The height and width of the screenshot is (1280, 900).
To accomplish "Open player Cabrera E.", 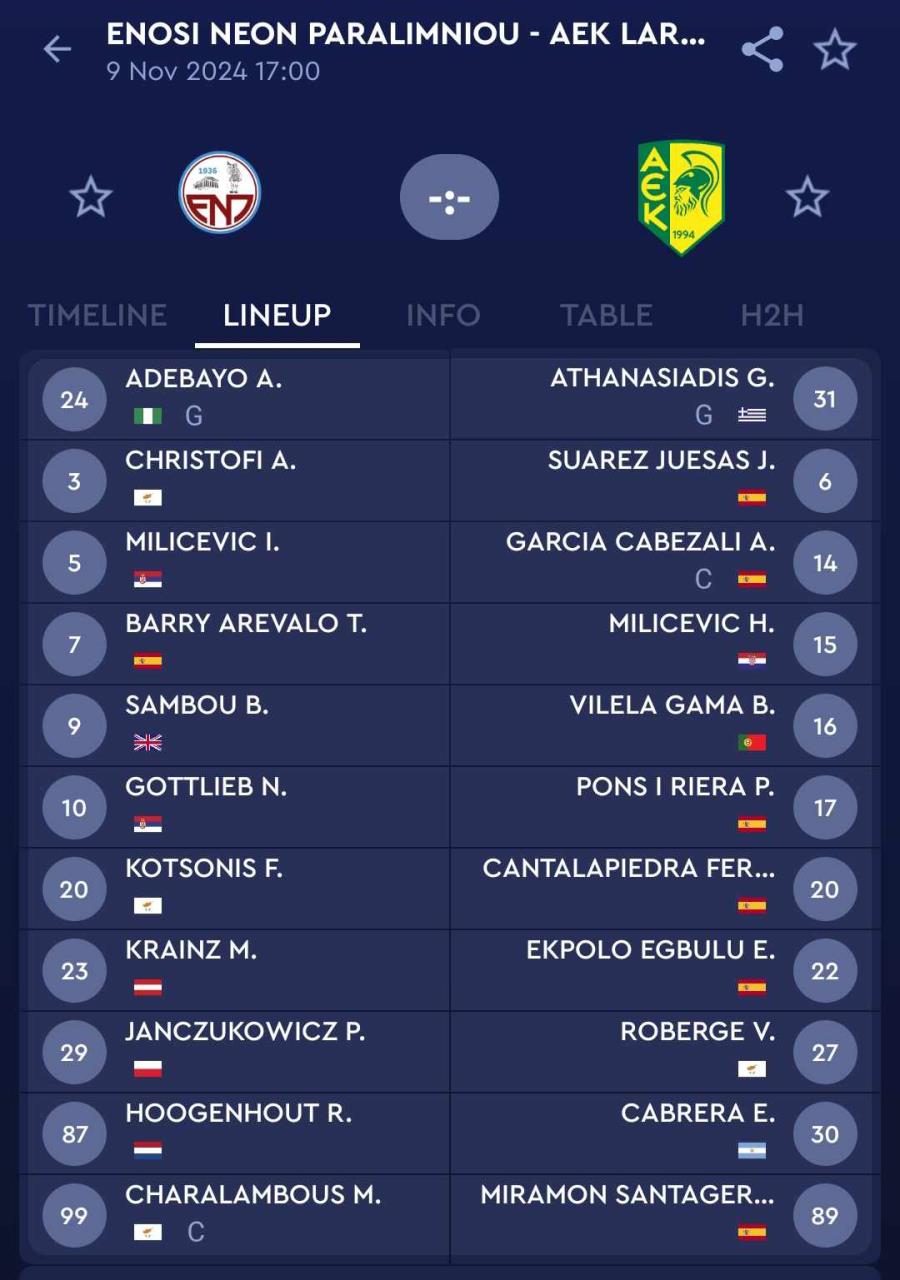I will [x=697, y=1114].
